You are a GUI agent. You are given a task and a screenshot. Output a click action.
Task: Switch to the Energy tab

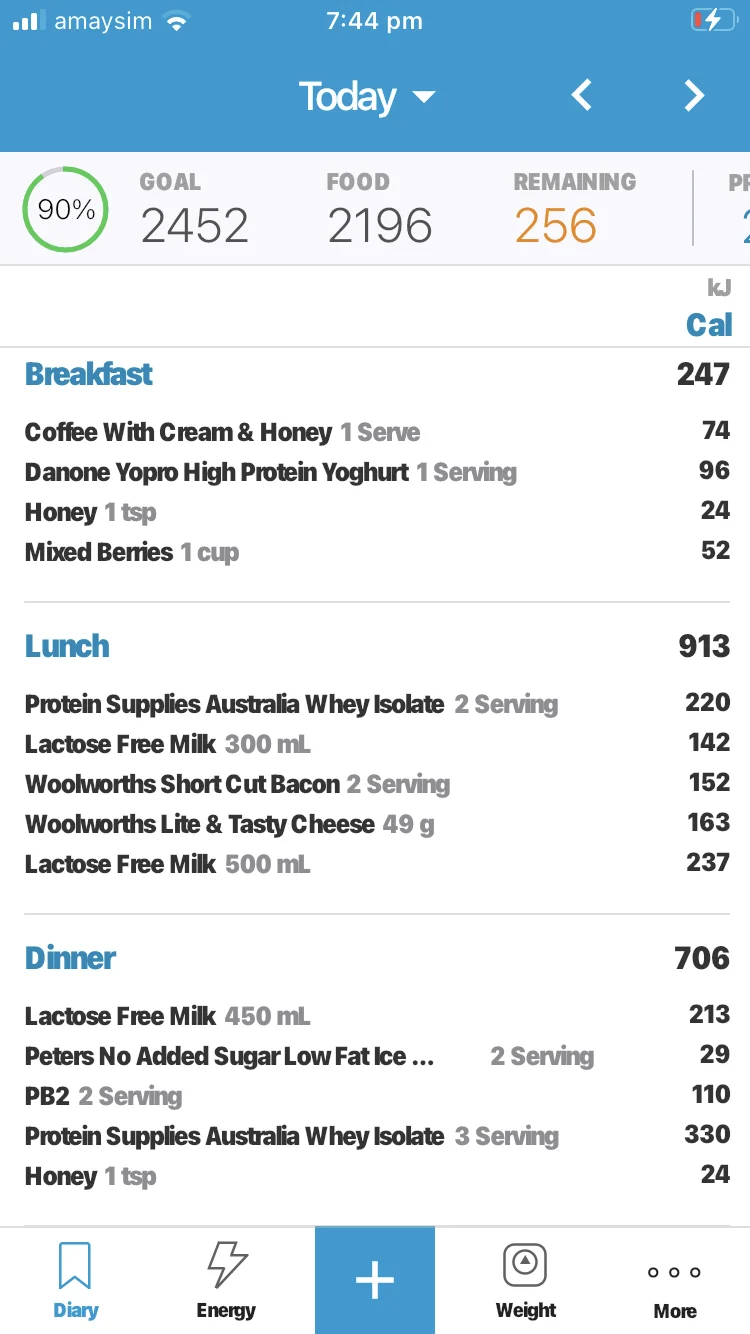(226, 1280)
